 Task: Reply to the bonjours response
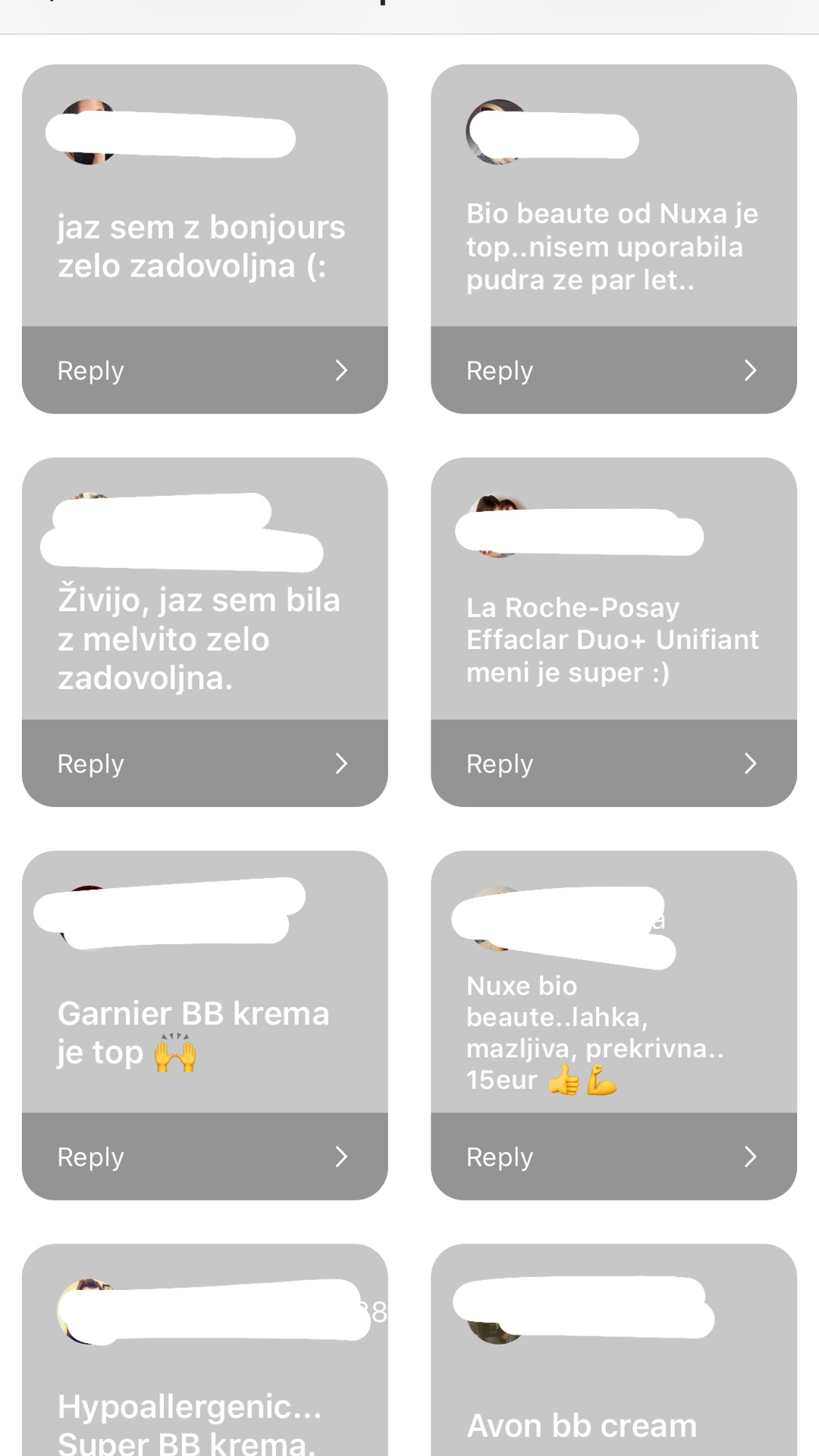click(x=204, y=370)
